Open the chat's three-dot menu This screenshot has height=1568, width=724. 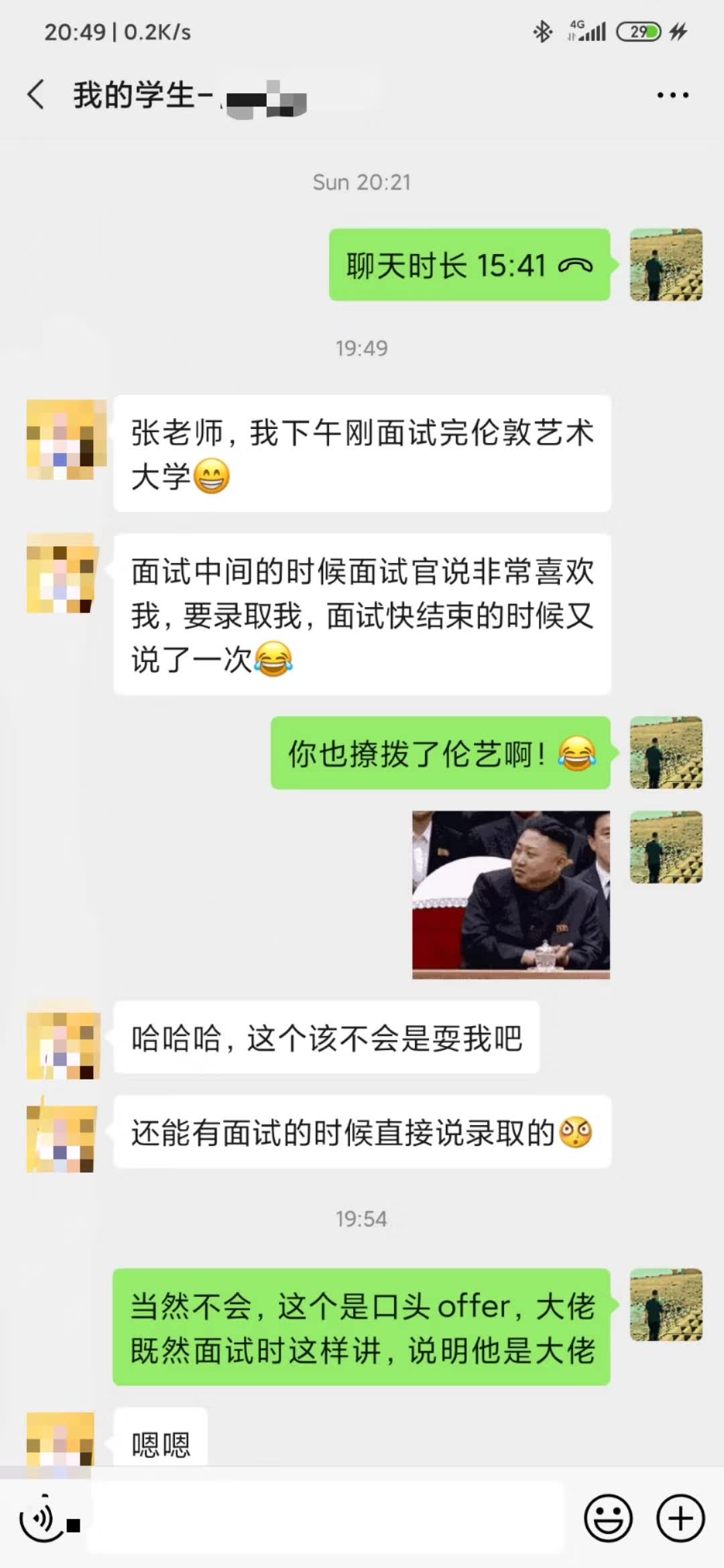pyautogui.click(x=672, y=95)
